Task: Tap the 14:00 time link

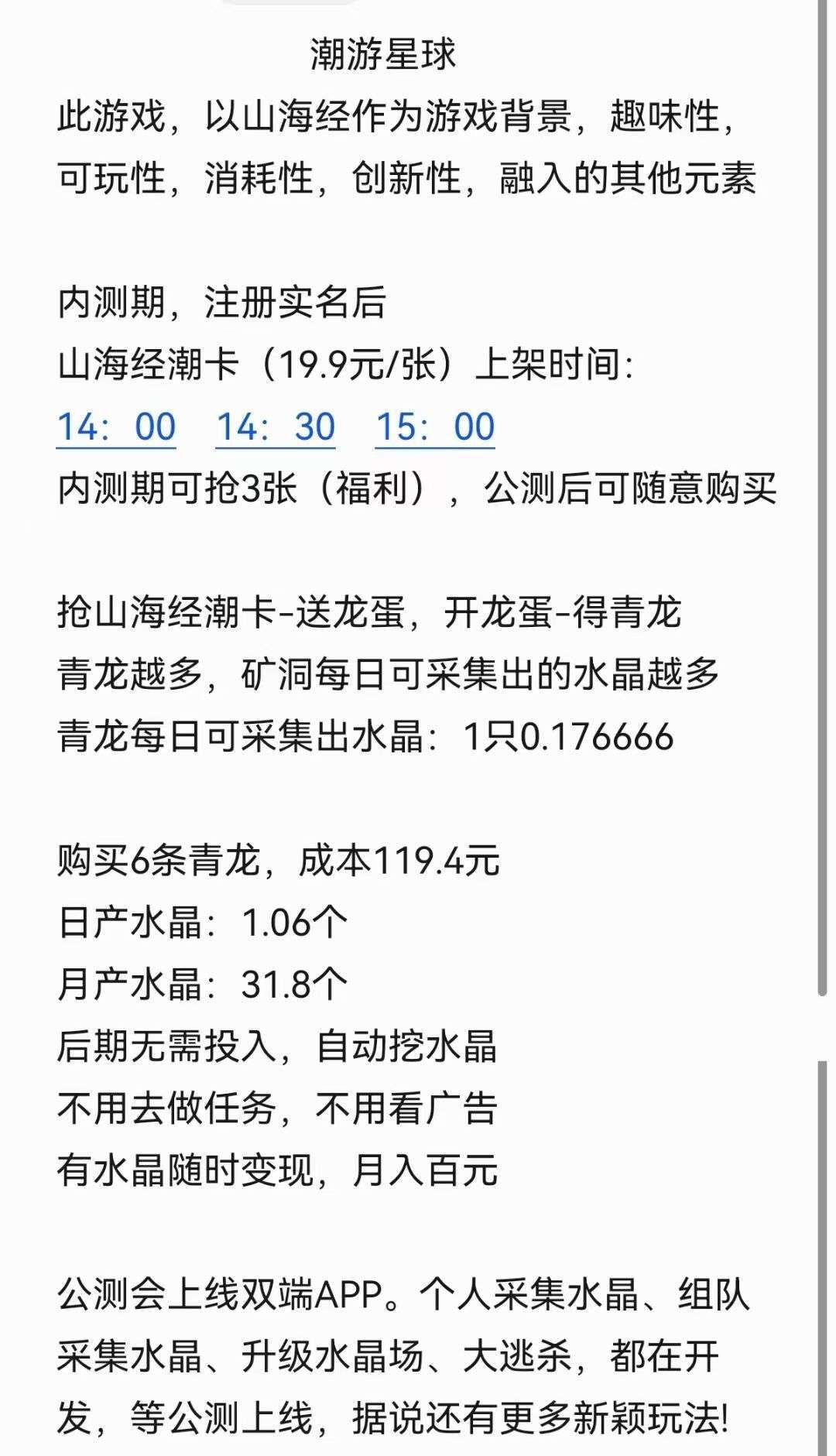Action: tap(116, 427)
